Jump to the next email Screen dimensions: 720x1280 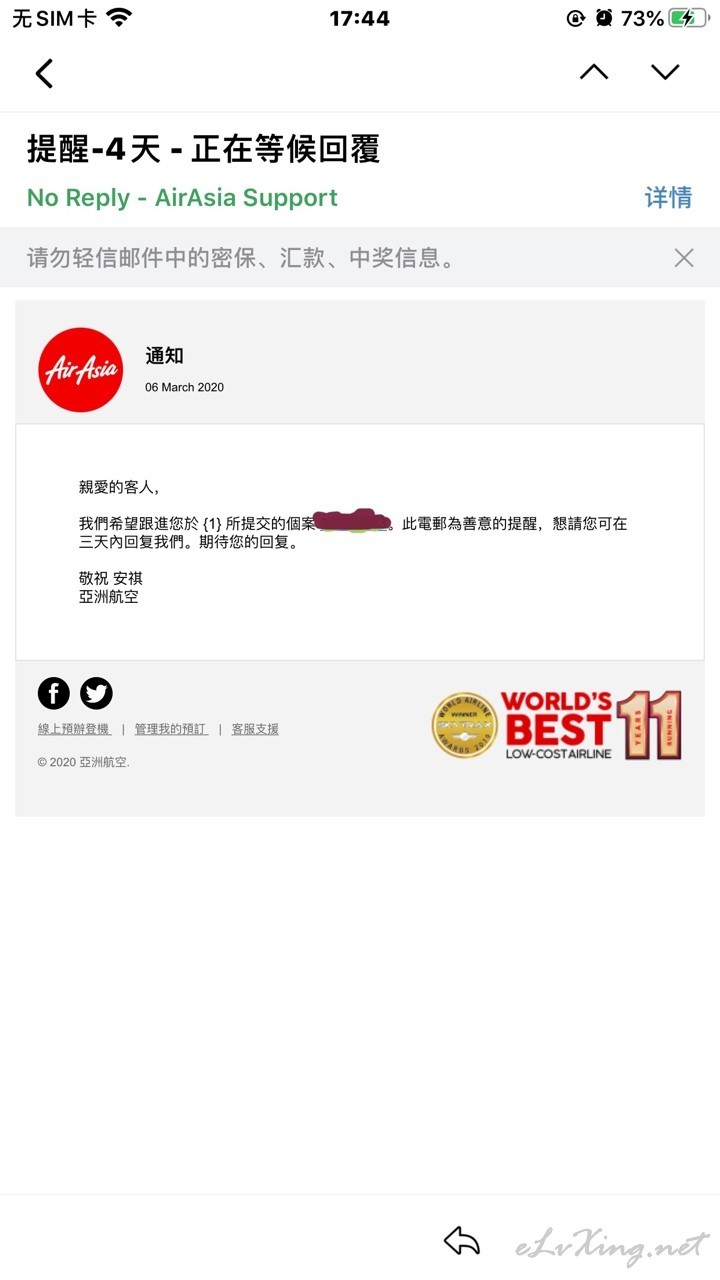pyautogui.click(x=665, y=72)
